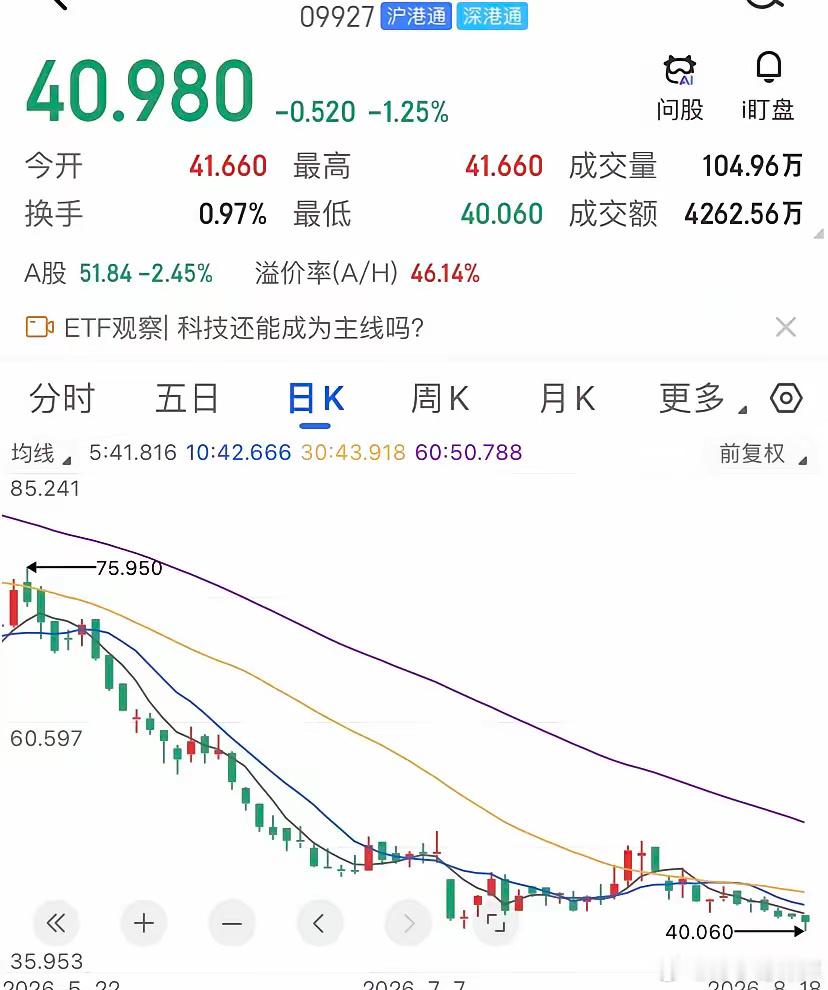The width and height of the screenshot is (828, 990).
Task: Open the 均线 indicator dropdown
Action: pos(40,453)
